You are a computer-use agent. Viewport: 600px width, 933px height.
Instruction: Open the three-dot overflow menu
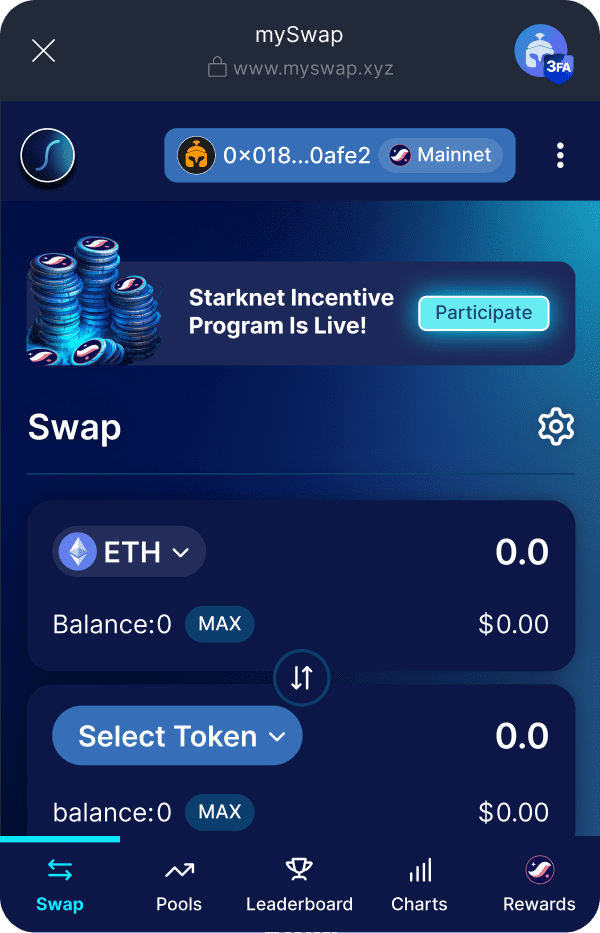560,156
